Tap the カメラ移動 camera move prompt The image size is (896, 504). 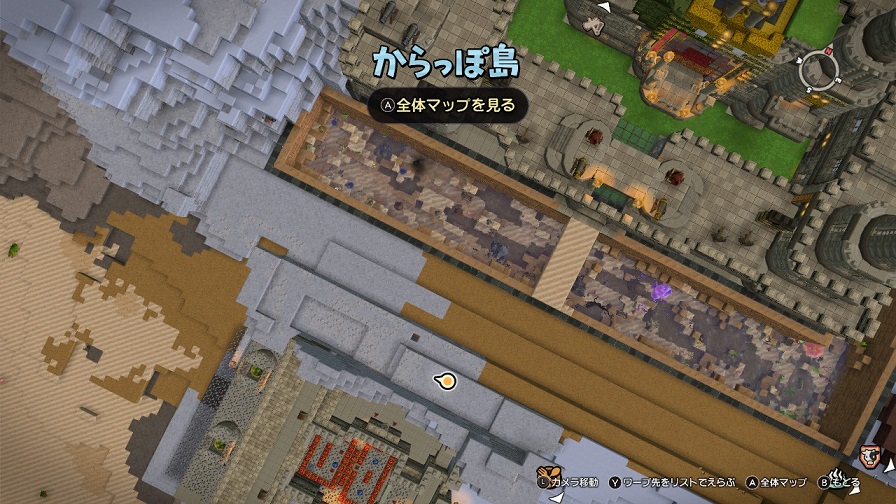[571, 481]
